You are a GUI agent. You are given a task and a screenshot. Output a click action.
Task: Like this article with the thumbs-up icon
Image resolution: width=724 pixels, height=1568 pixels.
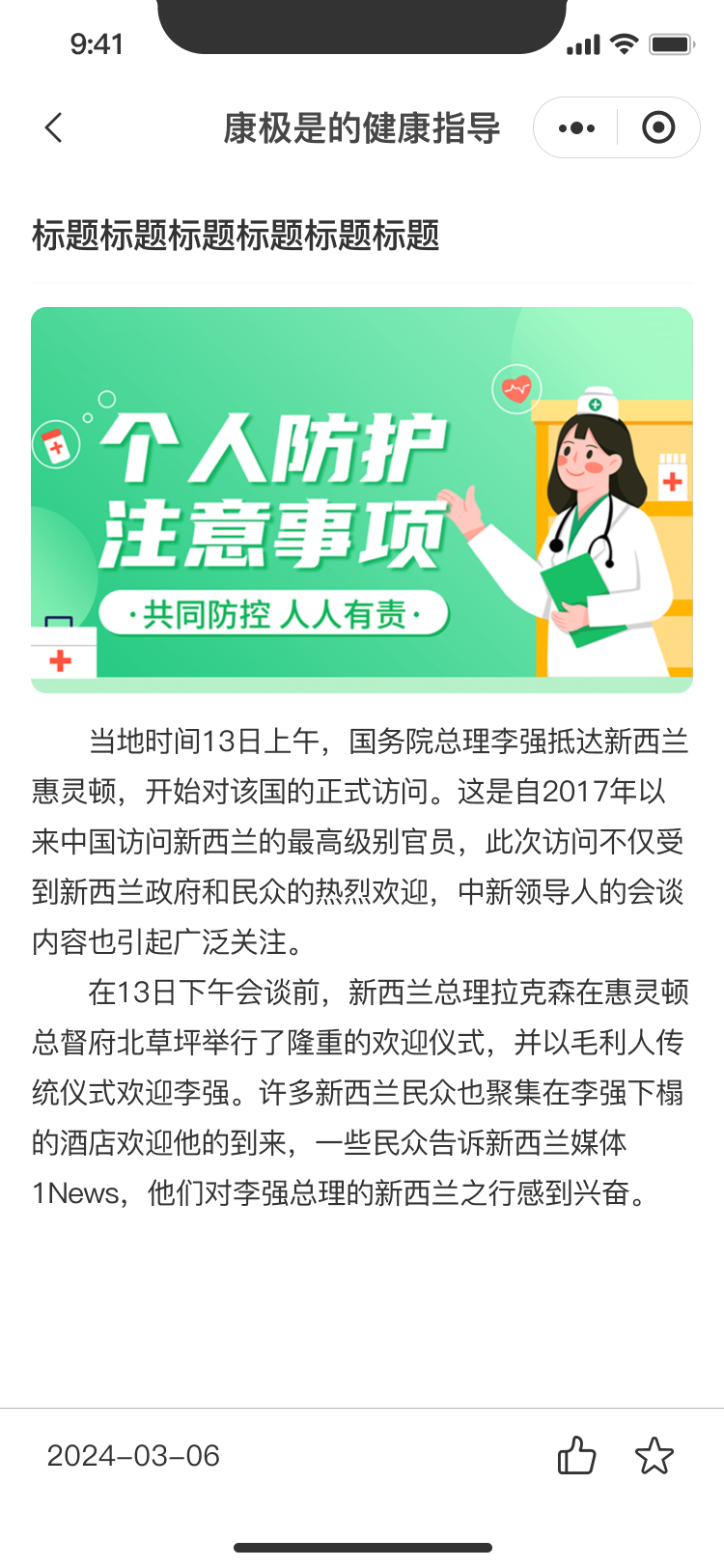pyautogui.click(x=576, y=1456)
